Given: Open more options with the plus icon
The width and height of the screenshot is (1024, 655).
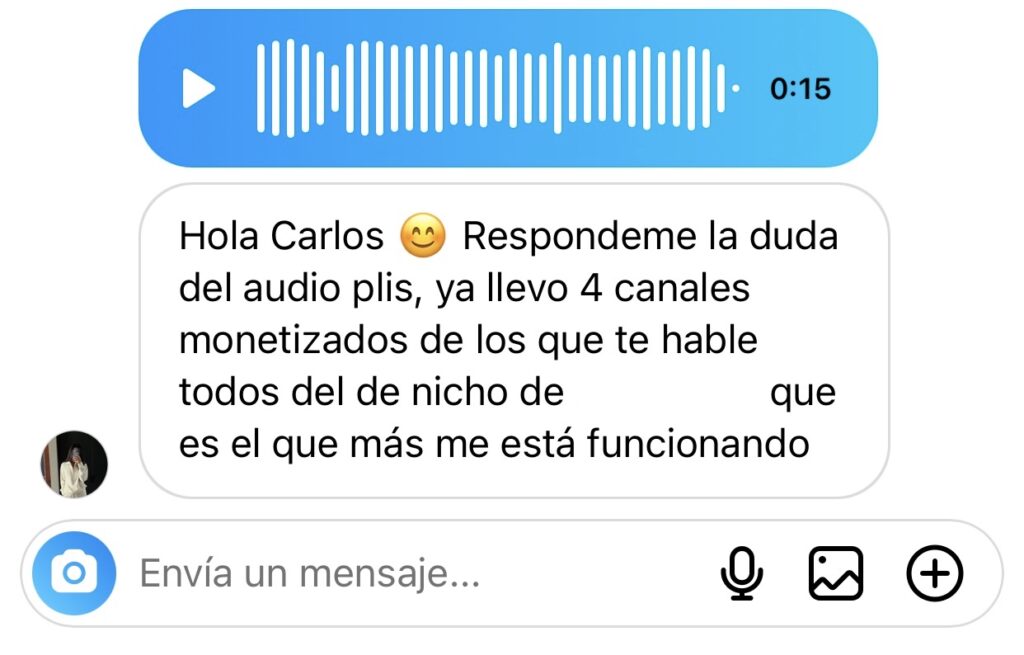Looking at the screenshot, I should 934,574.
